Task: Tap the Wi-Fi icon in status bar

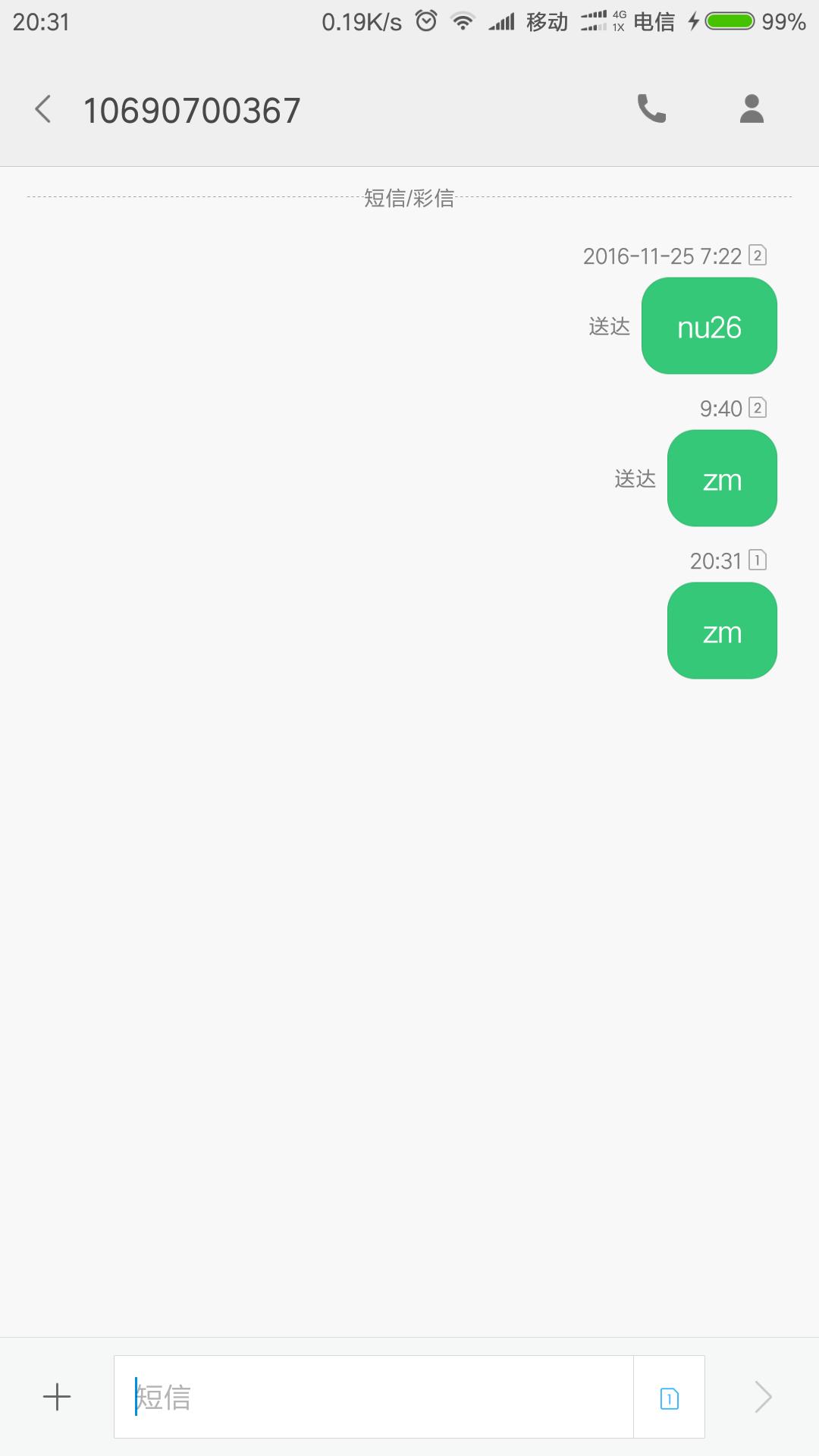Action: [x=464, y=20]
